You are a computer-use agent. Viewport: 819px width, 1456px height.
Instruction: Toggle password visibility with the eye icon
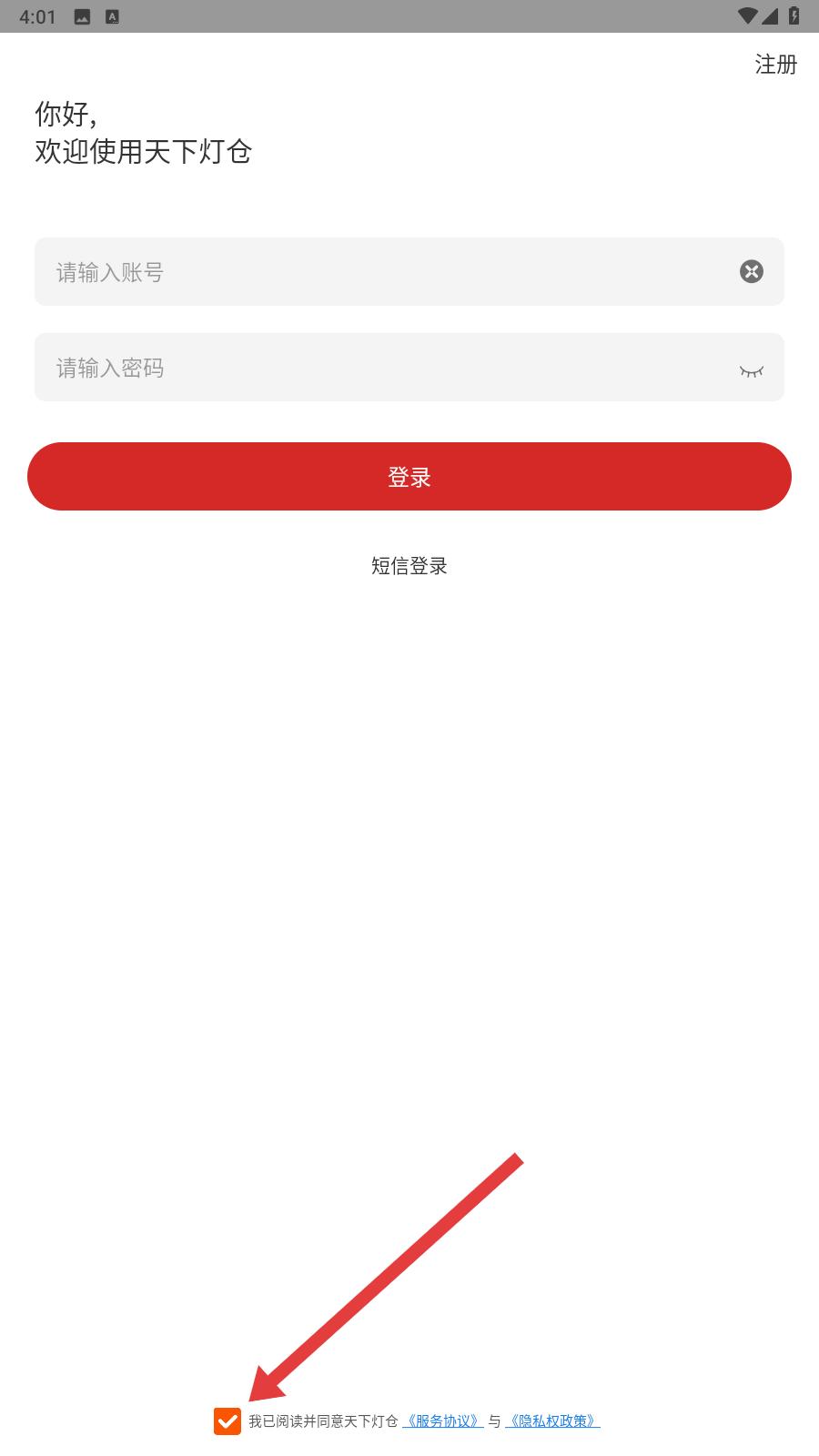click(752, 370)
